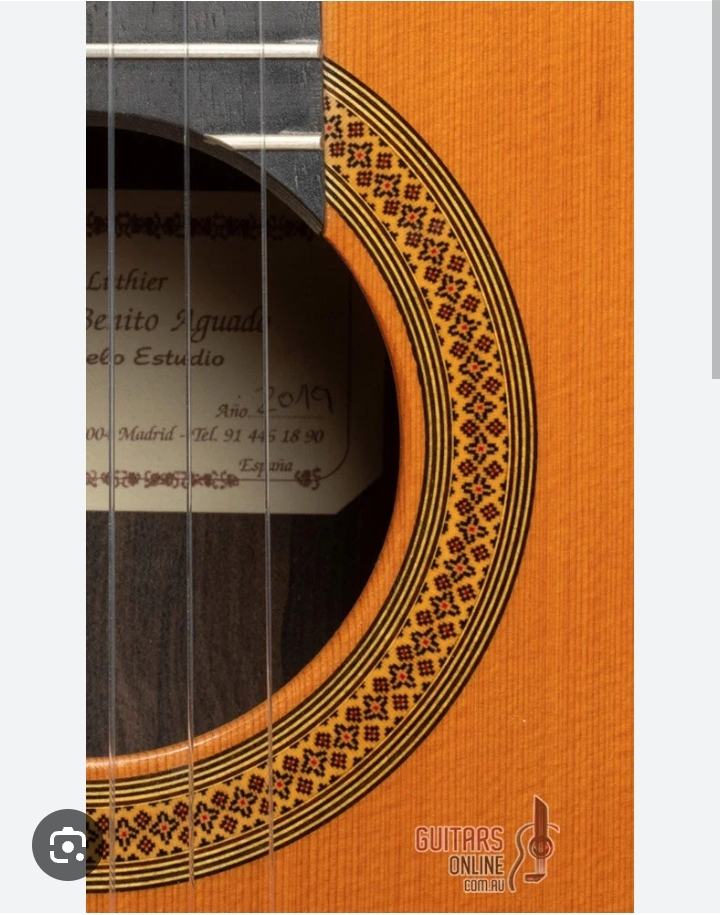Search this image with Google Lens
Image resolution: width=720 pixels, height=915 pixels.
click(67, 845)
